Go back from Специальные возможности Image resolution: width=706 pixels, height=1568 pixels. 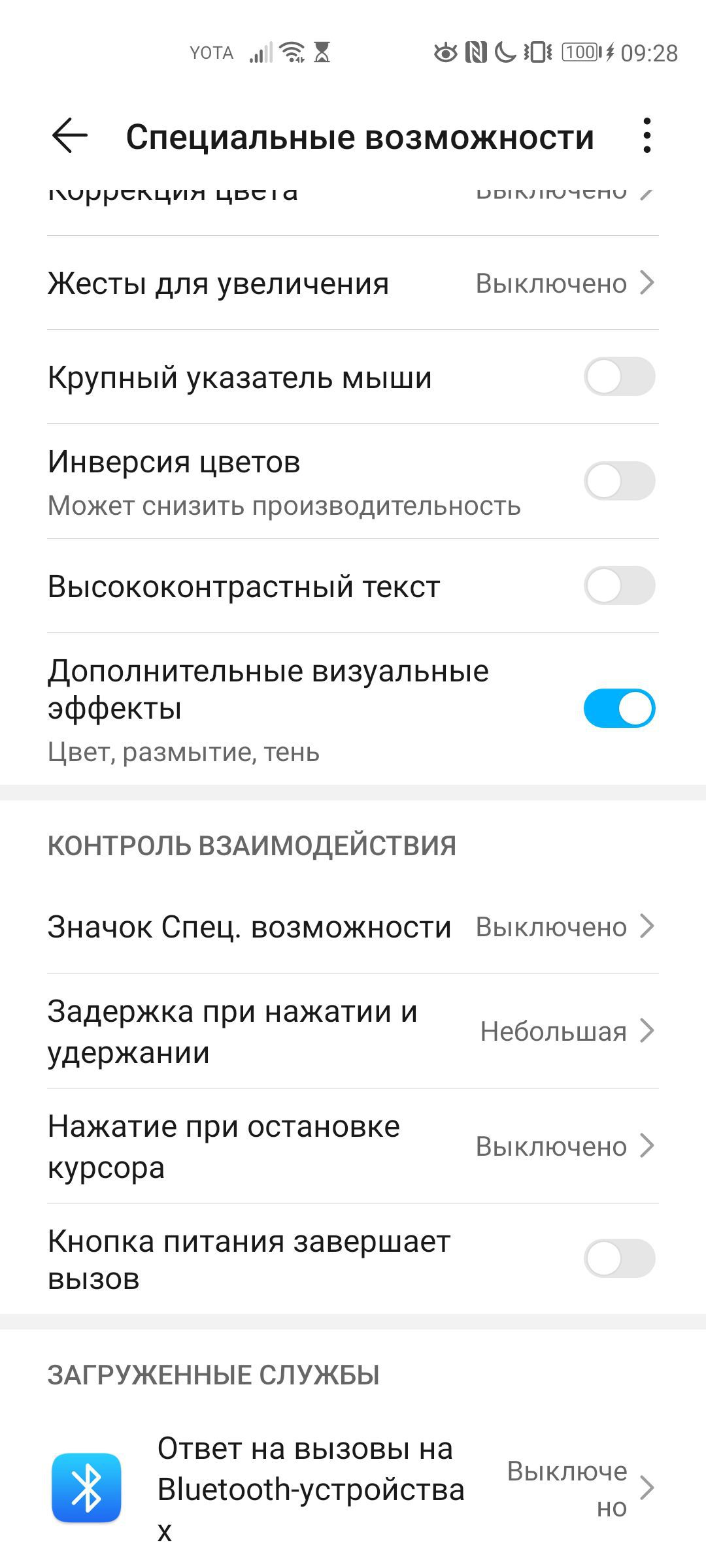[x=69, y=137]
